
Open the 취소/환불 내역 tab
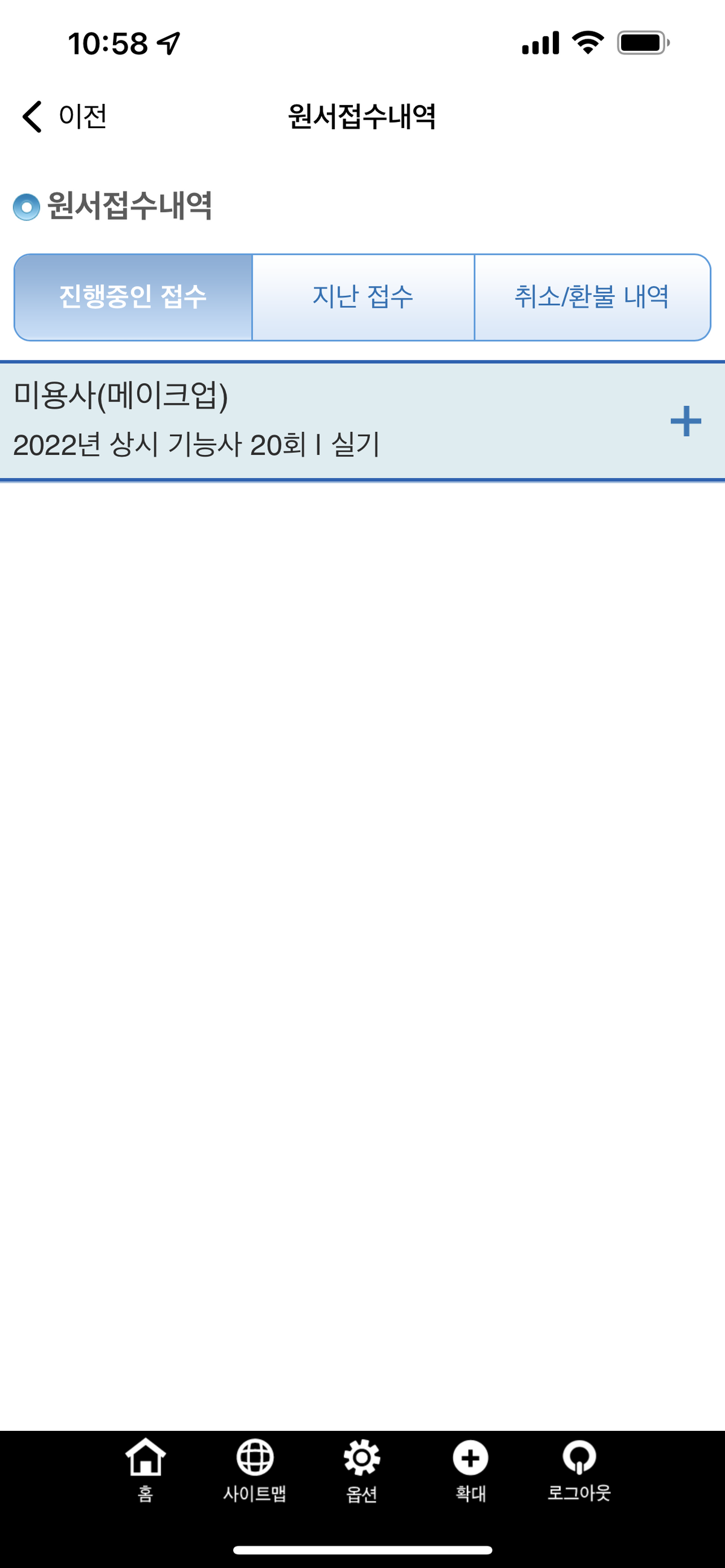[x=591, y=297]
